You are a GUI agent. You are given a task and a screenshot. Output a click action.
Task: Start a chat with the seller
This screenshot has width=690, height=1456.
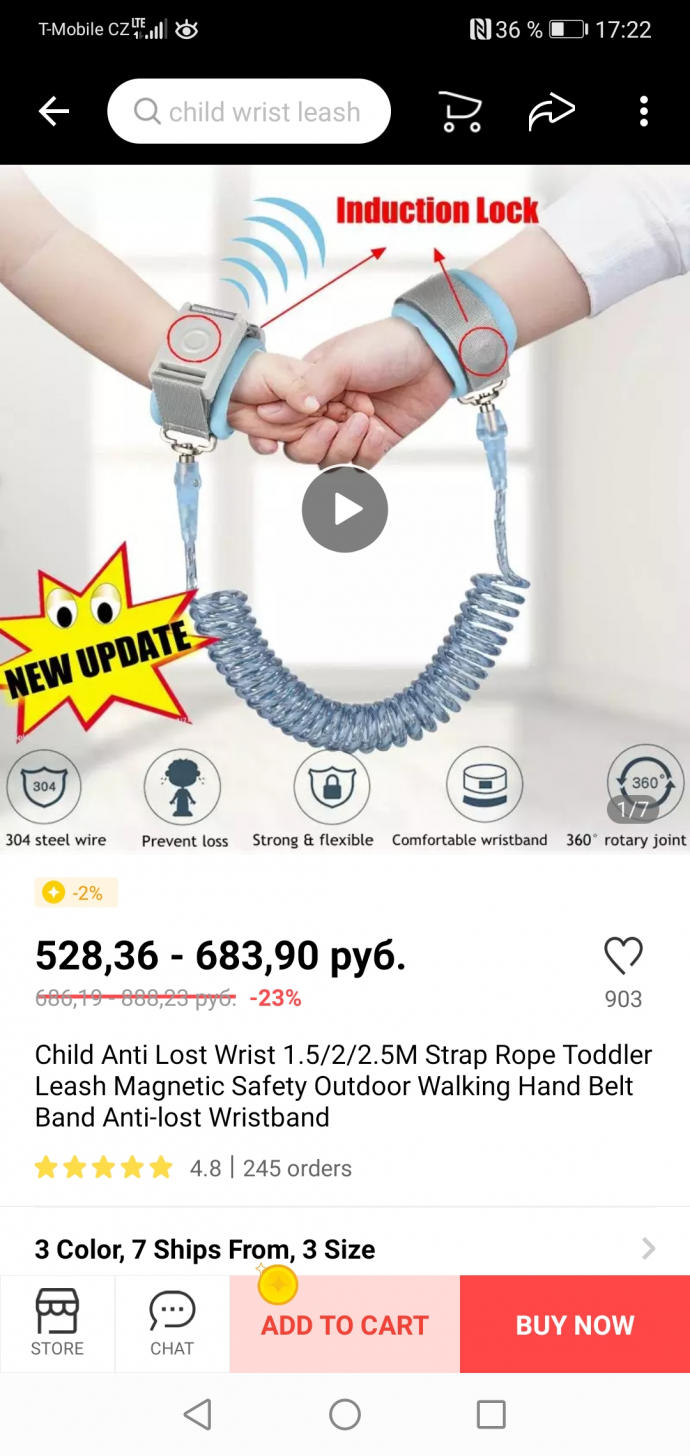tap(172, 1322)
